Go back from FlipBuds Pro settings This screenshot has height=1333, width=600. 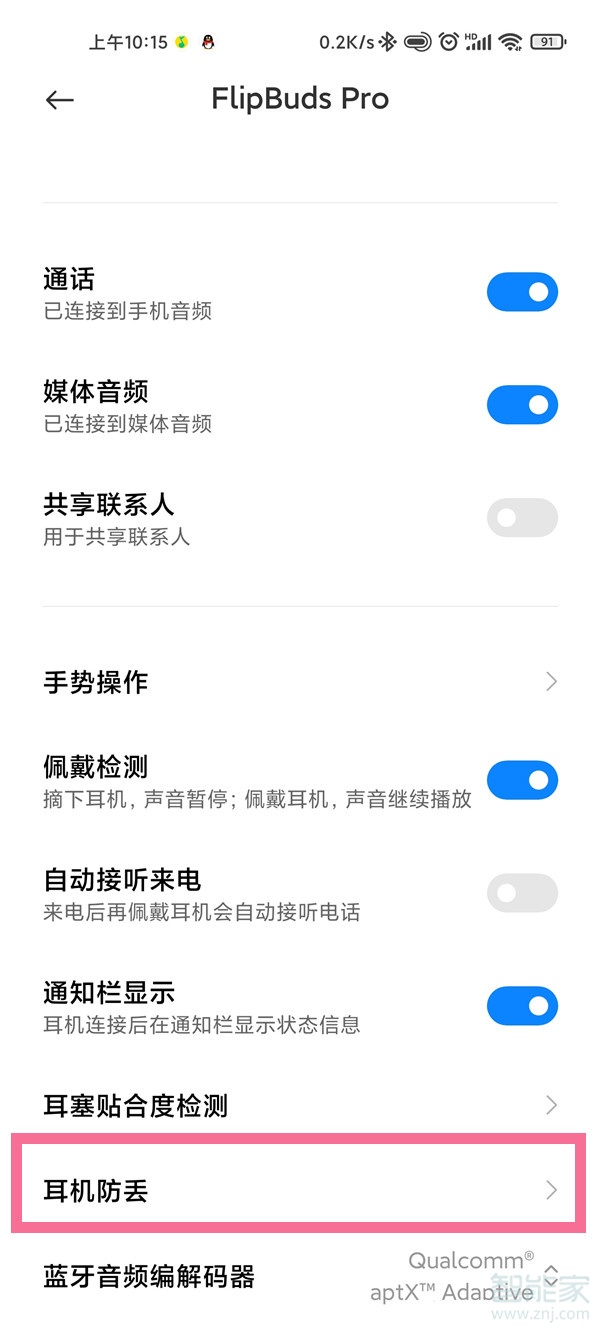(60, 100)
